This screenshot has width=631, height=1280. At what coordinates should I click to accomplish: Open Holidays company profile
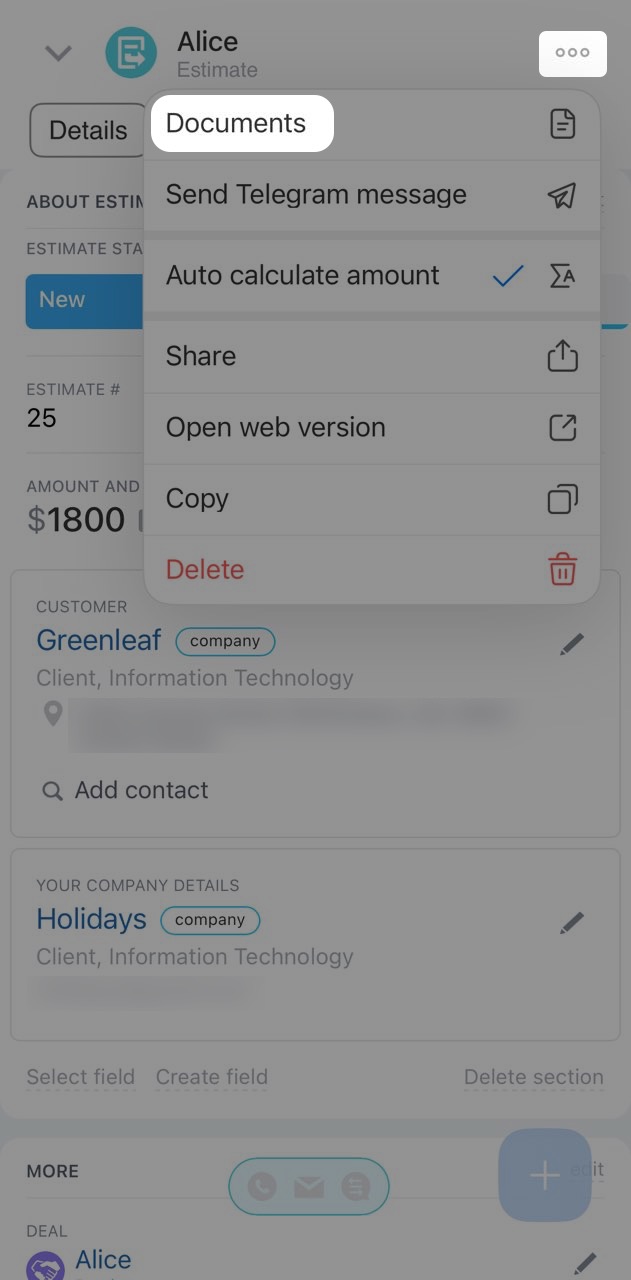[x=91, y=919]
